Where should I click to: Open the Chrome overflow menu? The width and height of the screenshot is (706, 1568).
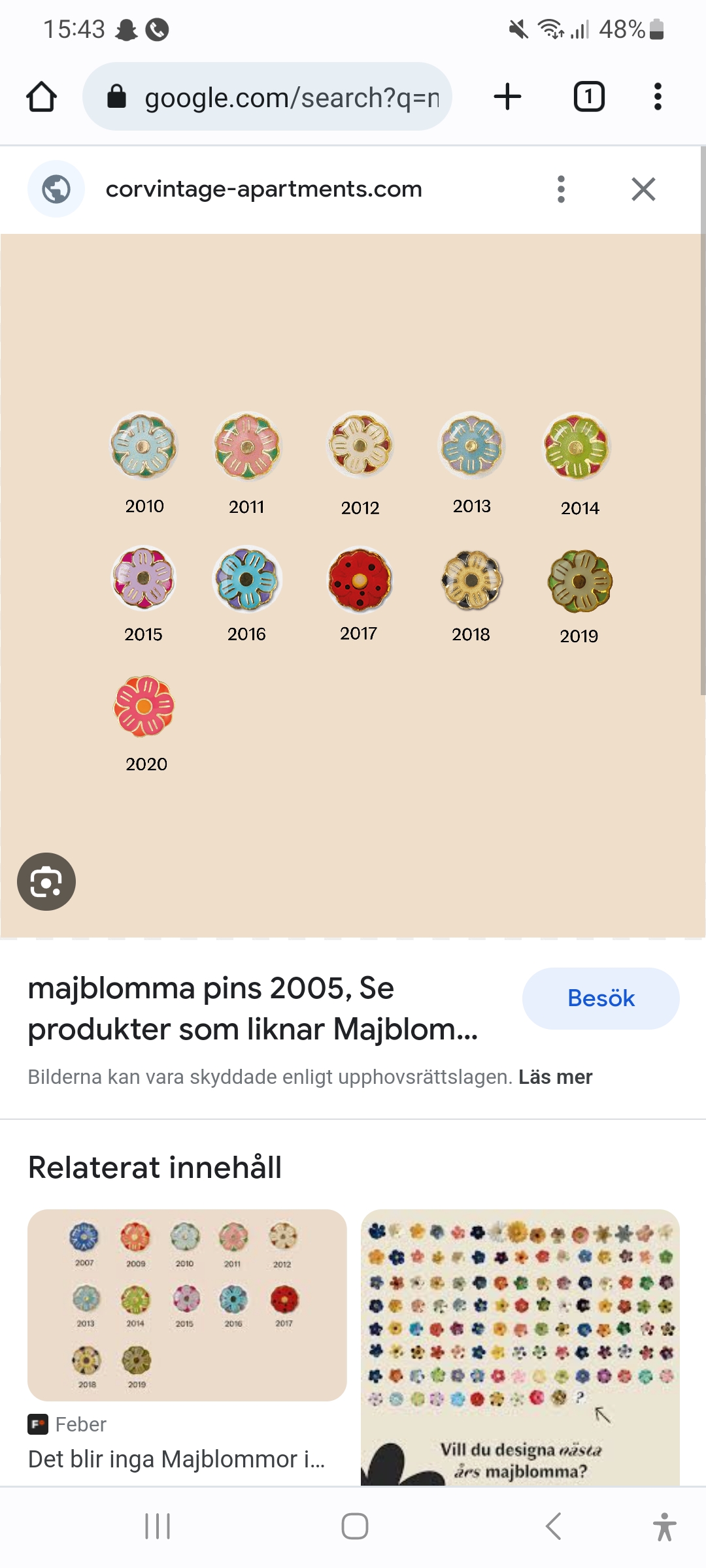point(658,97)
